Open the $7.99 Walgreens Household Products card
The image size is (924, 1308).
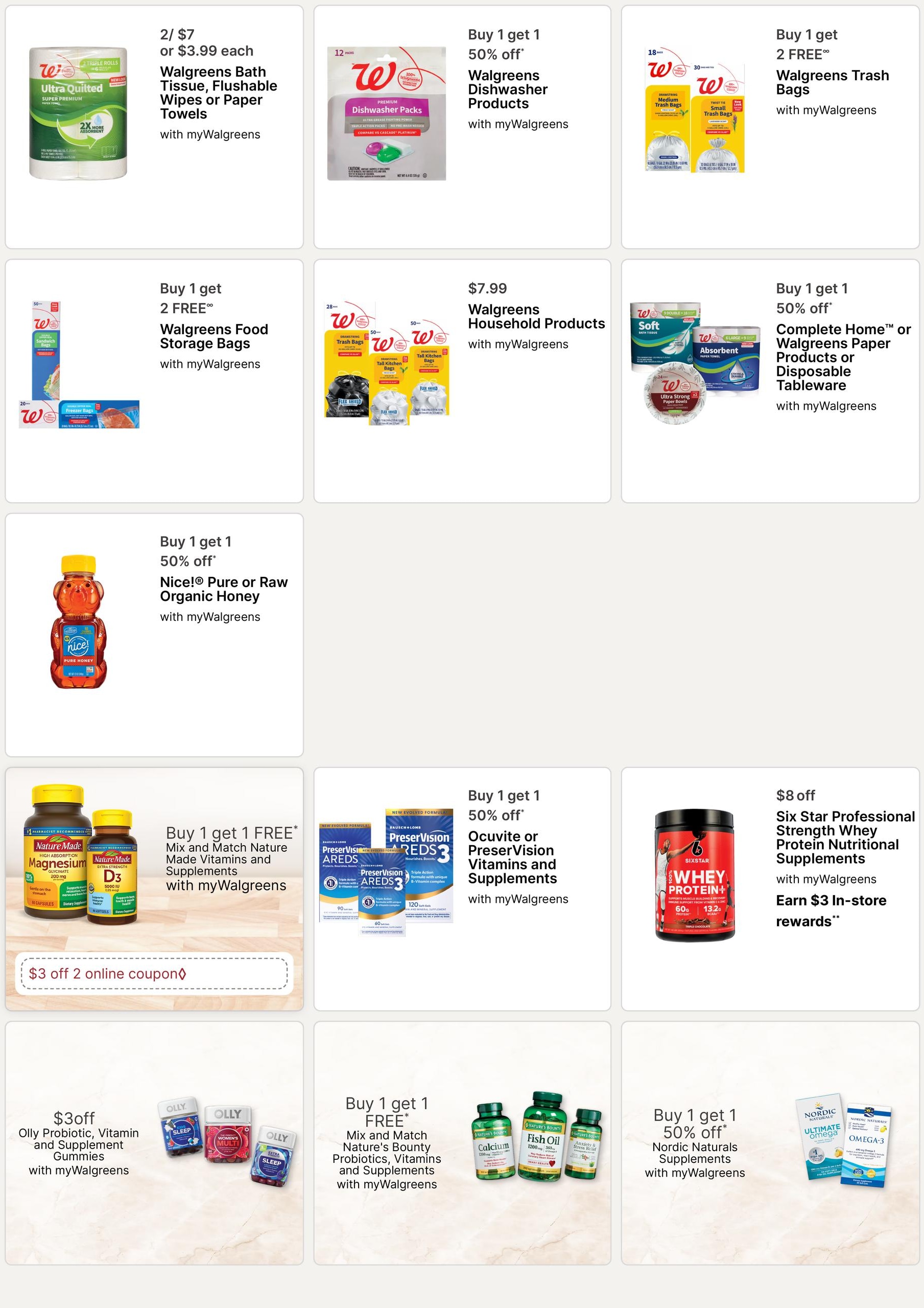click(462, 381)
